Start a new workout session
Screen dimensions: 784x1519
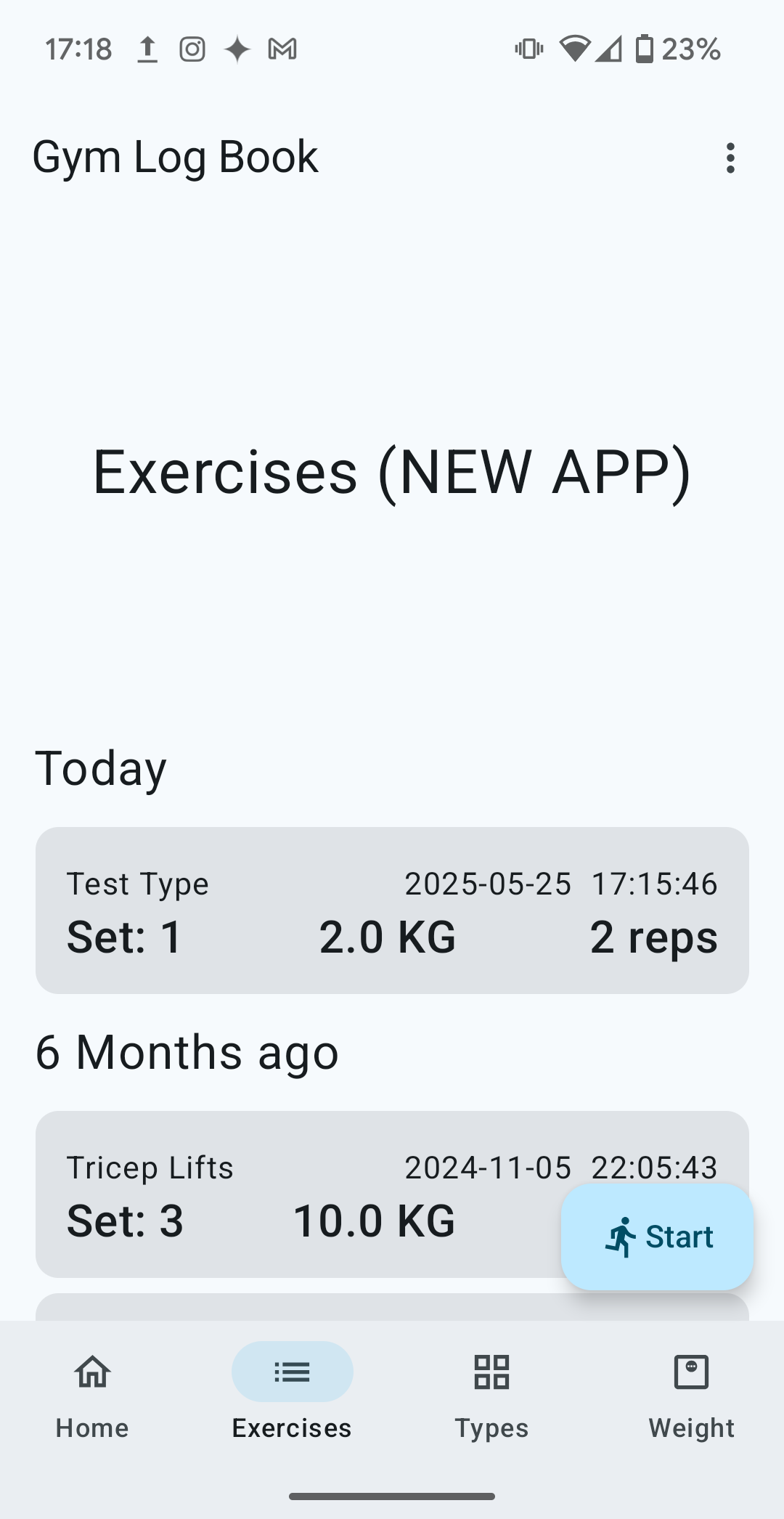[x=657, y=1237]
